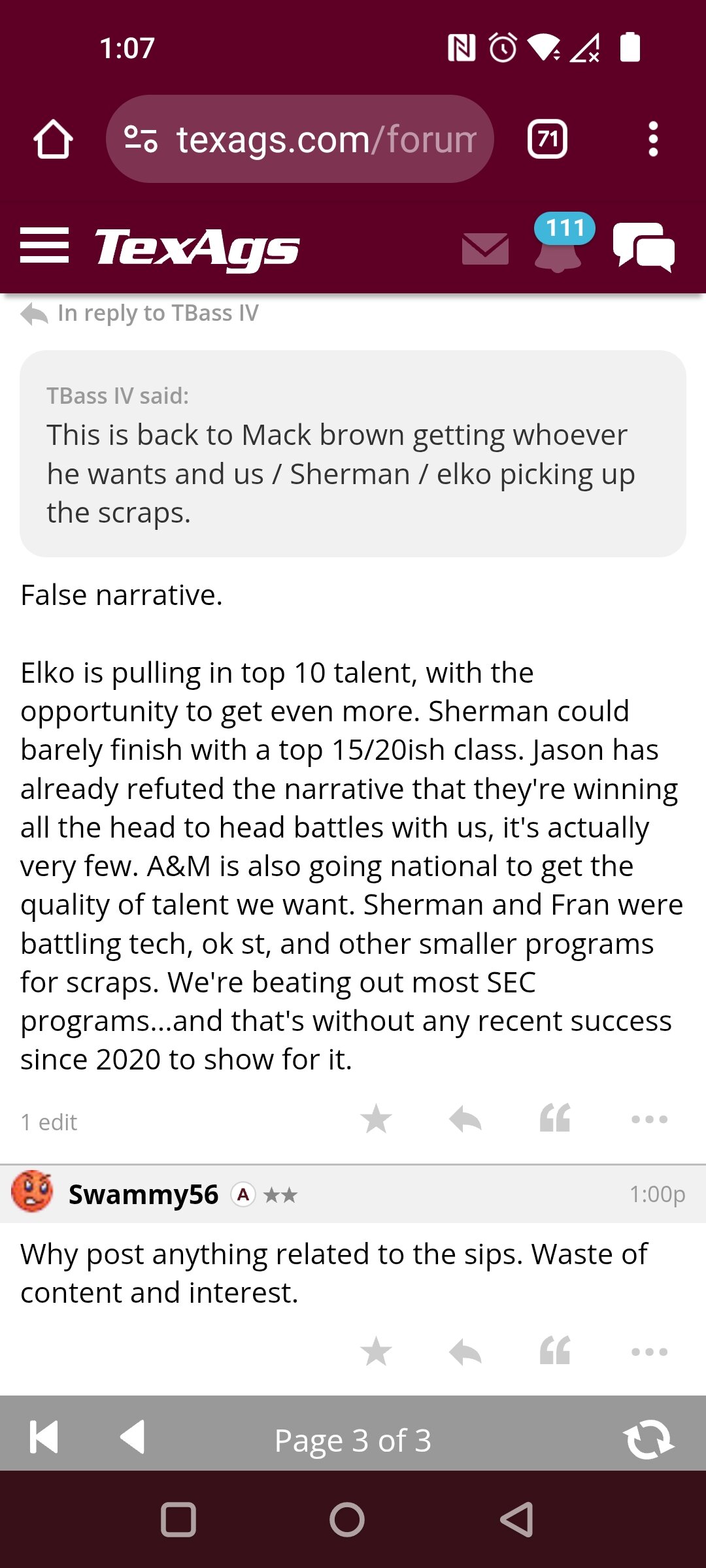706x1568 pixels.
Task: Go to the previous thread page
Action: click(133, 1437)
